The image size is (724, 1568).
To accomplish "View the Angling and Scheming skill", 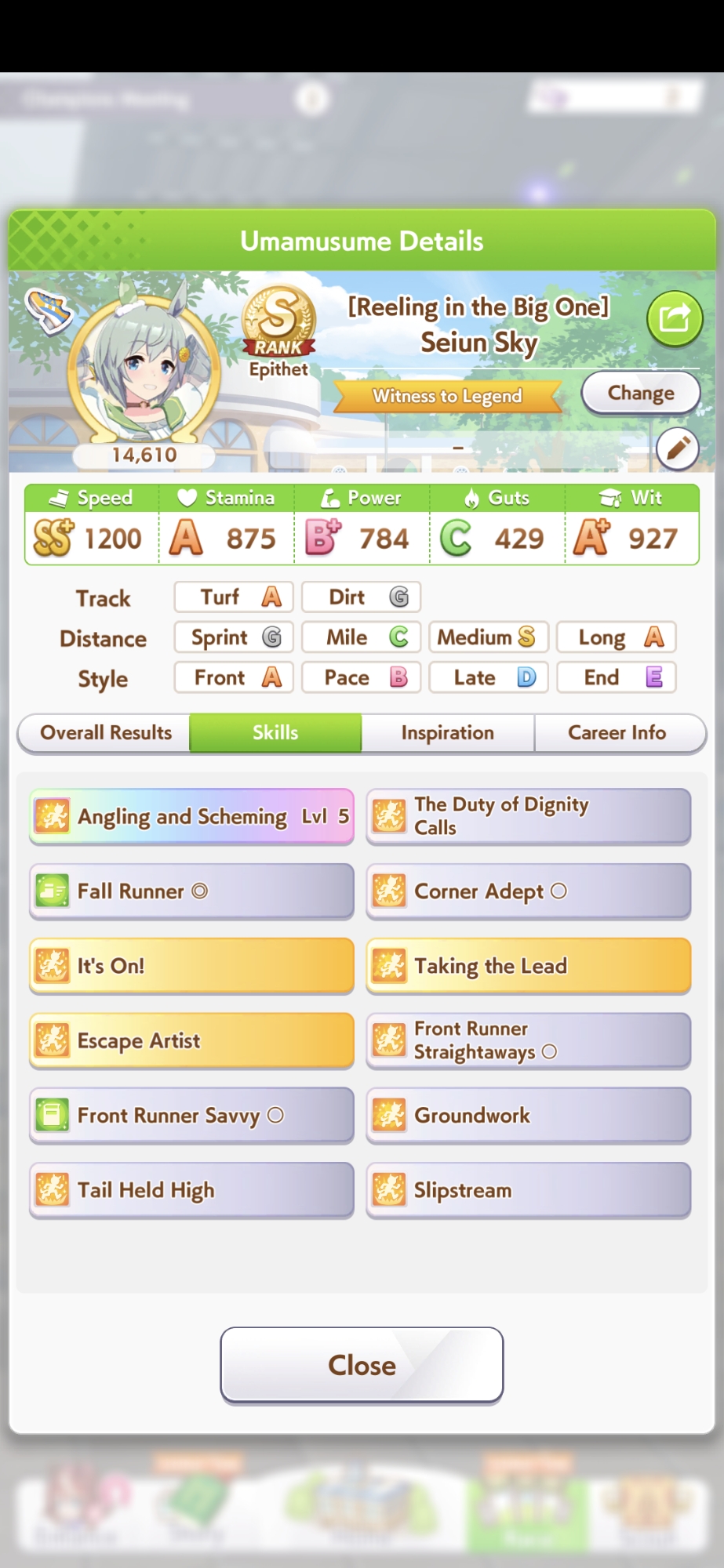I will pyautogui.click(x=191, y=816).
